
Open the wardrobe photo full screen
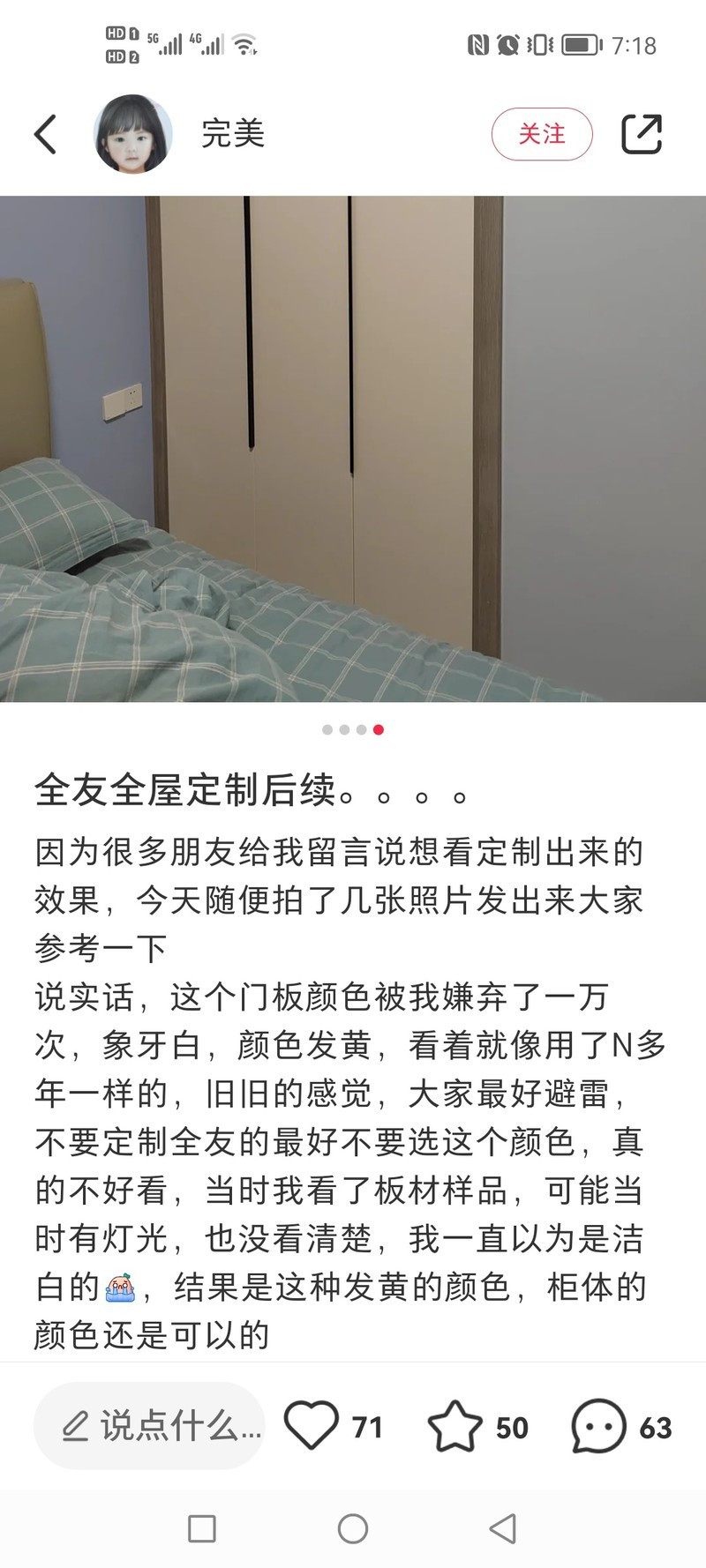click(353, 448)
